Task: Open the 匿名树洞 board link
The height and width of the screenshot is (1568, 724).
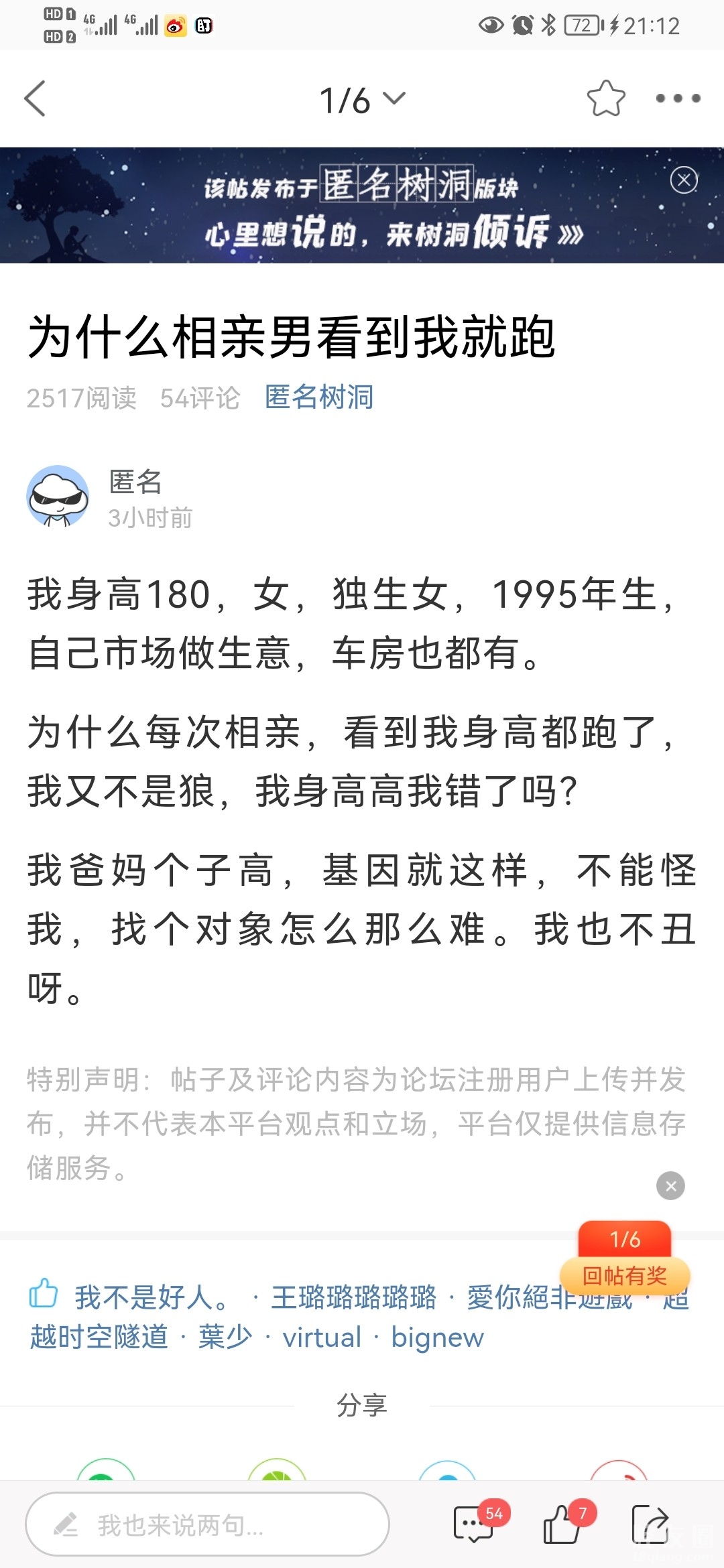Action: point(319,397)
